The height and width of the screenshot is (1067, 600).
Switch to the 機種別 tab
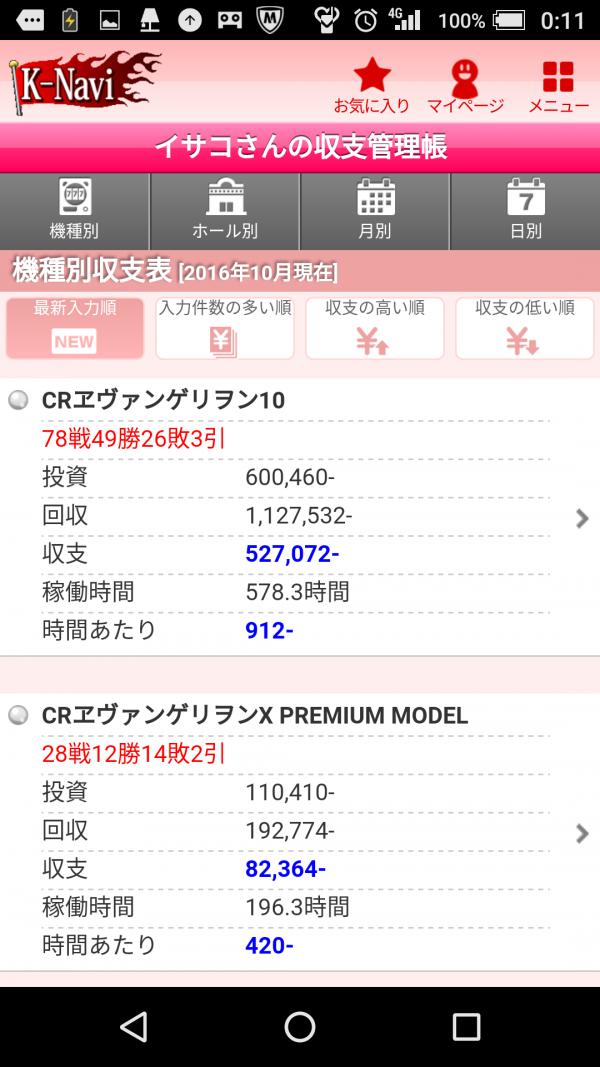pos(74,212)
